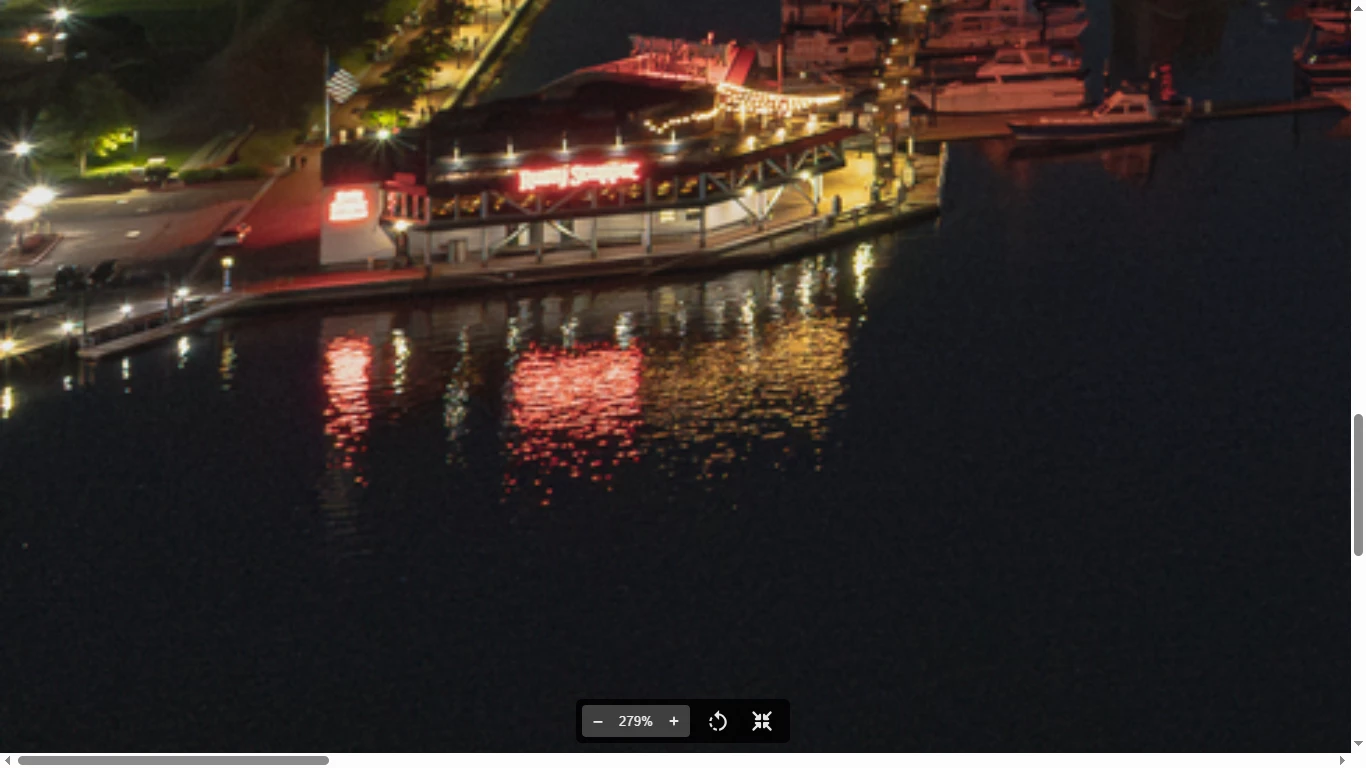Zoom out with the minus button
Viewport: 1366px width, 768px height.
(x=598, y=721)
